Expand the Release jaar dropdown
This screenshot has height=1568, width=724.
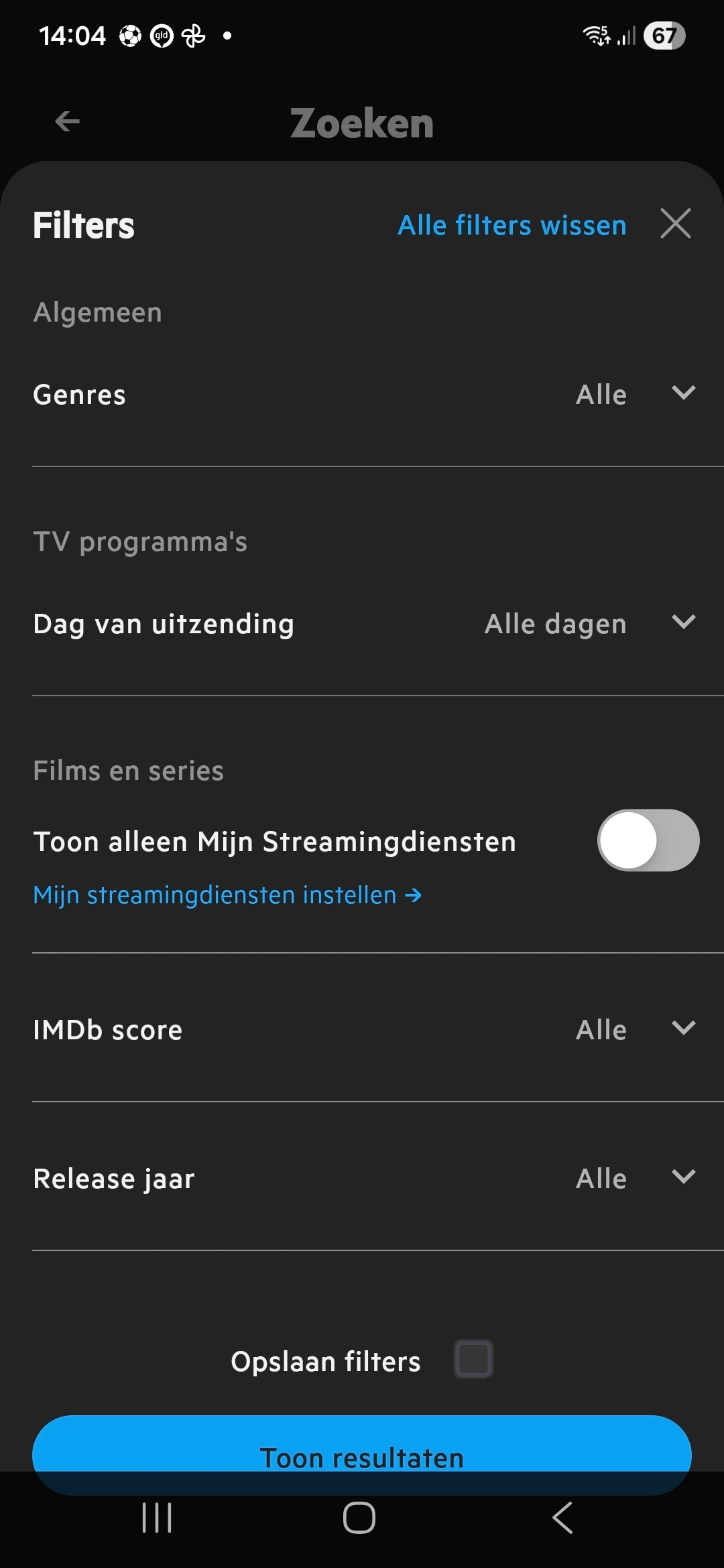(x=682, y=1178)
